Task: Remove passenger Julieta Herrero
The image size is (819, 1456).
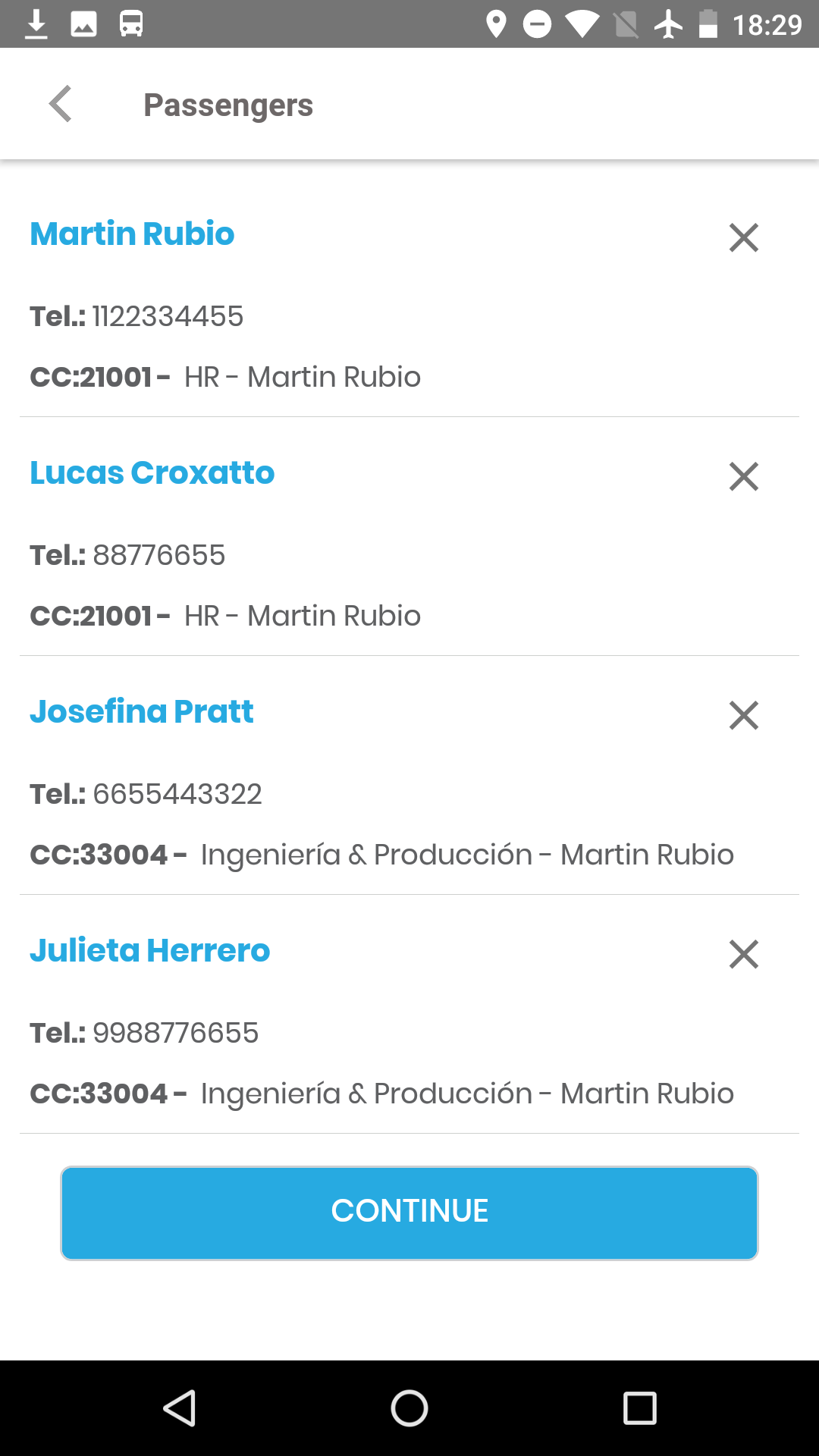Action: pos(743,954)
